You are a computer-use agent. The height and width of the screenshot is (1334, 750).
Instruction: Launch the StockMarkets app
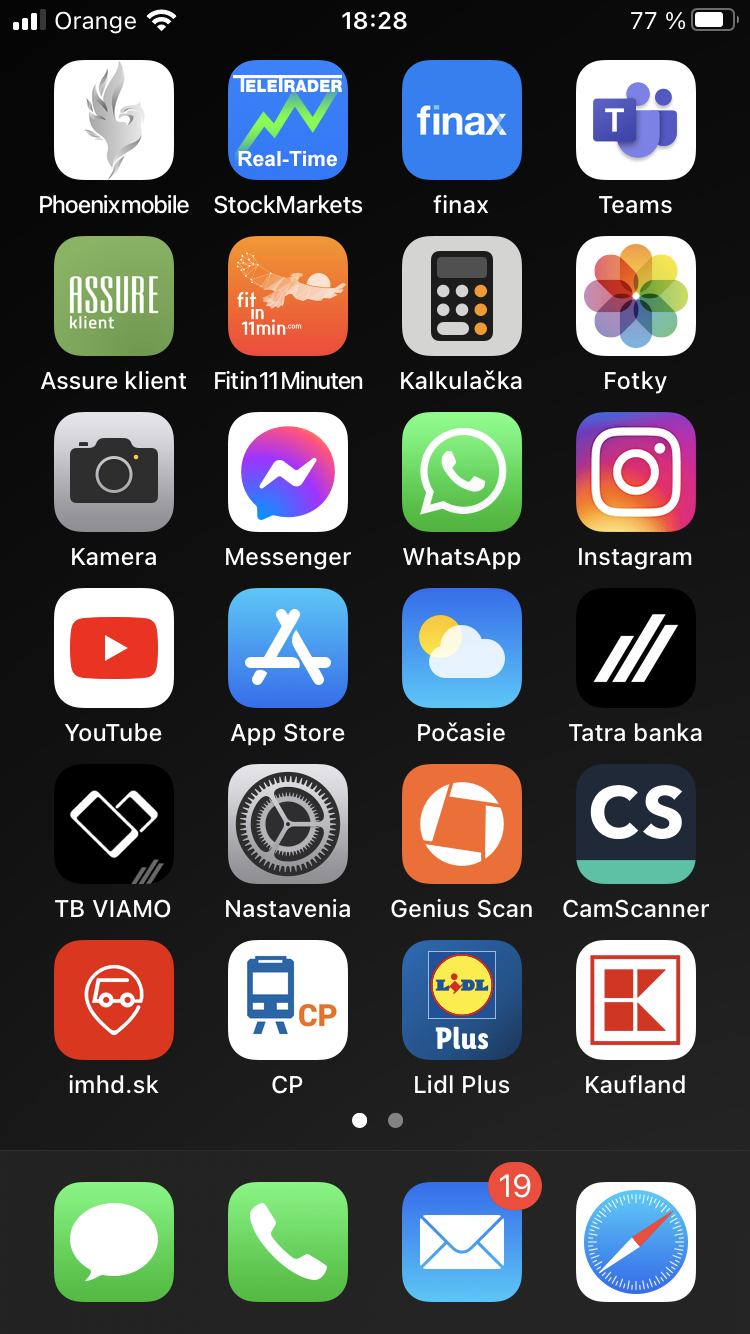point(288,120)
